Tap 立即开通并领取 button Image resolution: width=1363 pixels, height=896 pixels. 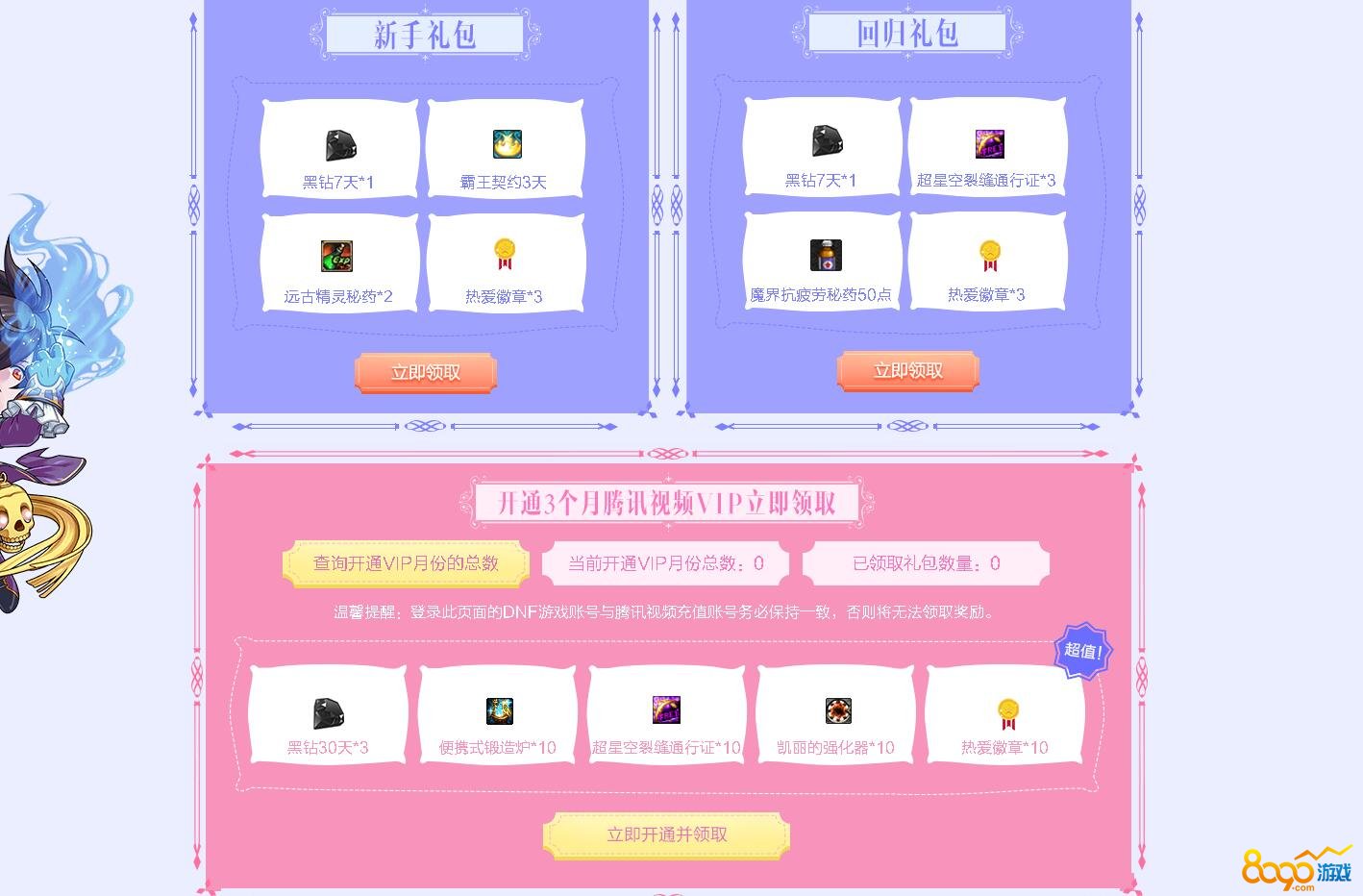pos(666,834)
